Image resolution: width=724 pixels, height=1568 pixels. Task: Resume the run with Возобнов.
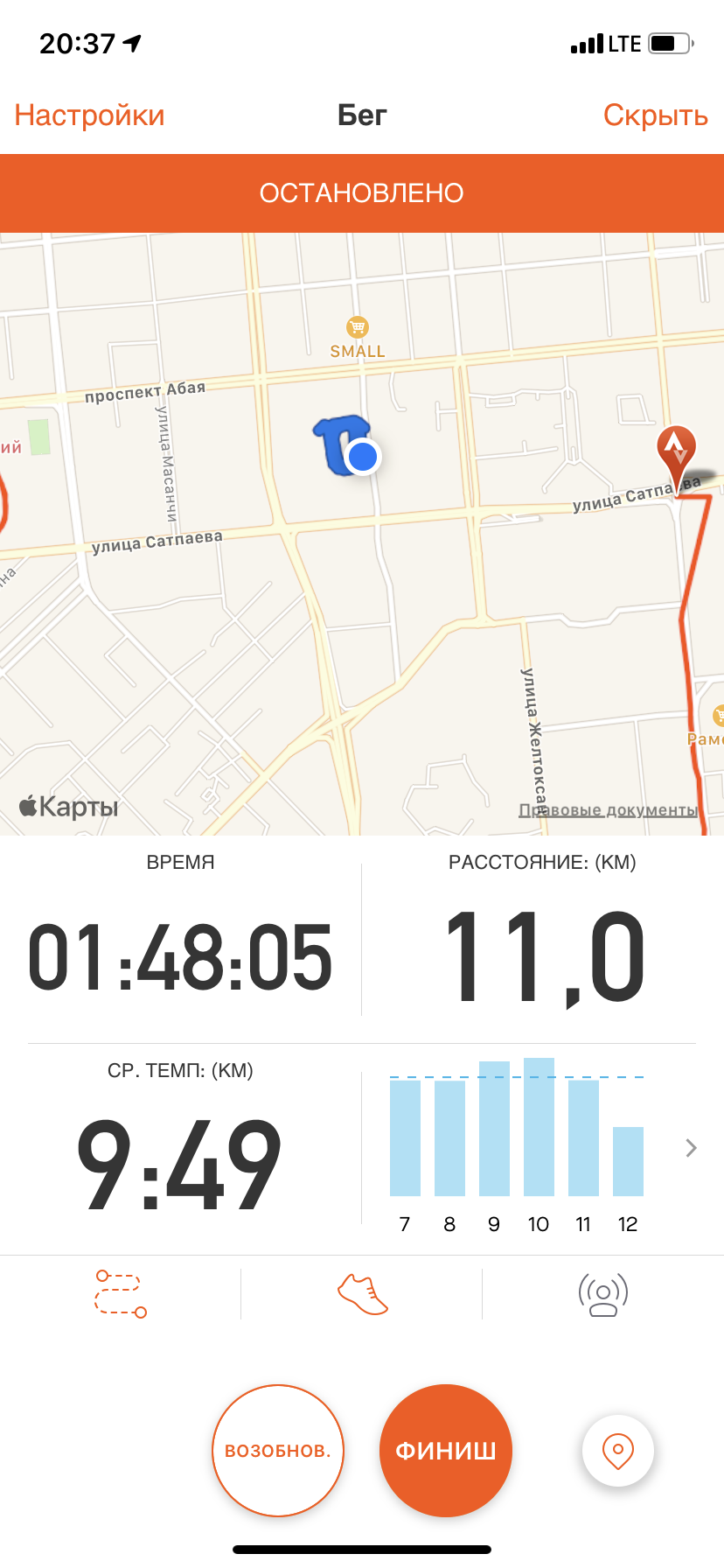[278, 1450]
